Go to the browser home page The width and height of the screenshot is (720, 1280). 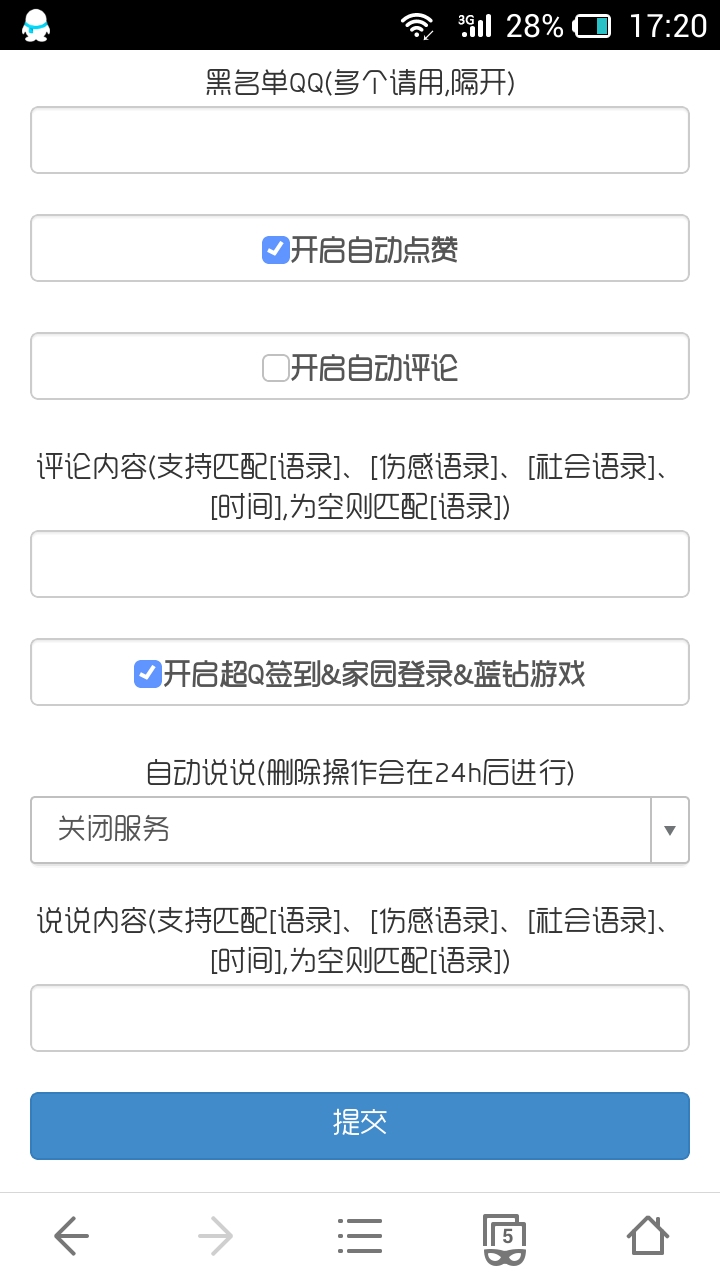pos(648,1237)
